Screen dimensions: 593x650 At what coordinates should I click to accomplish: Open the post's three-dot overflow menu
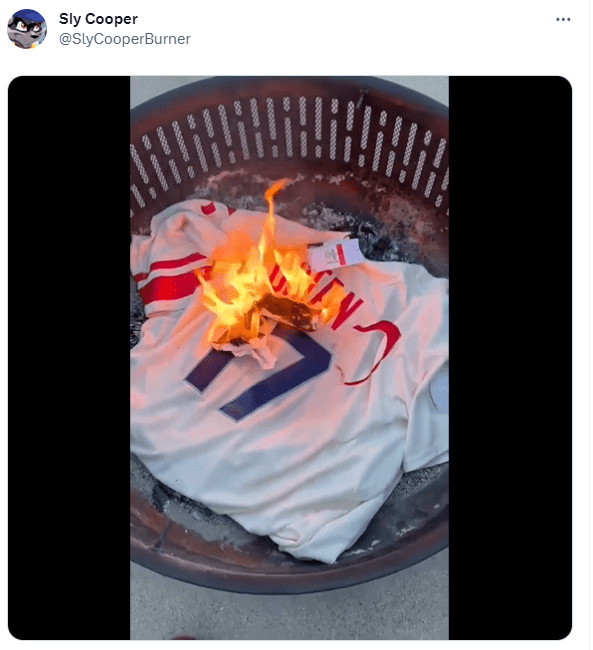[x=563, y=19]
